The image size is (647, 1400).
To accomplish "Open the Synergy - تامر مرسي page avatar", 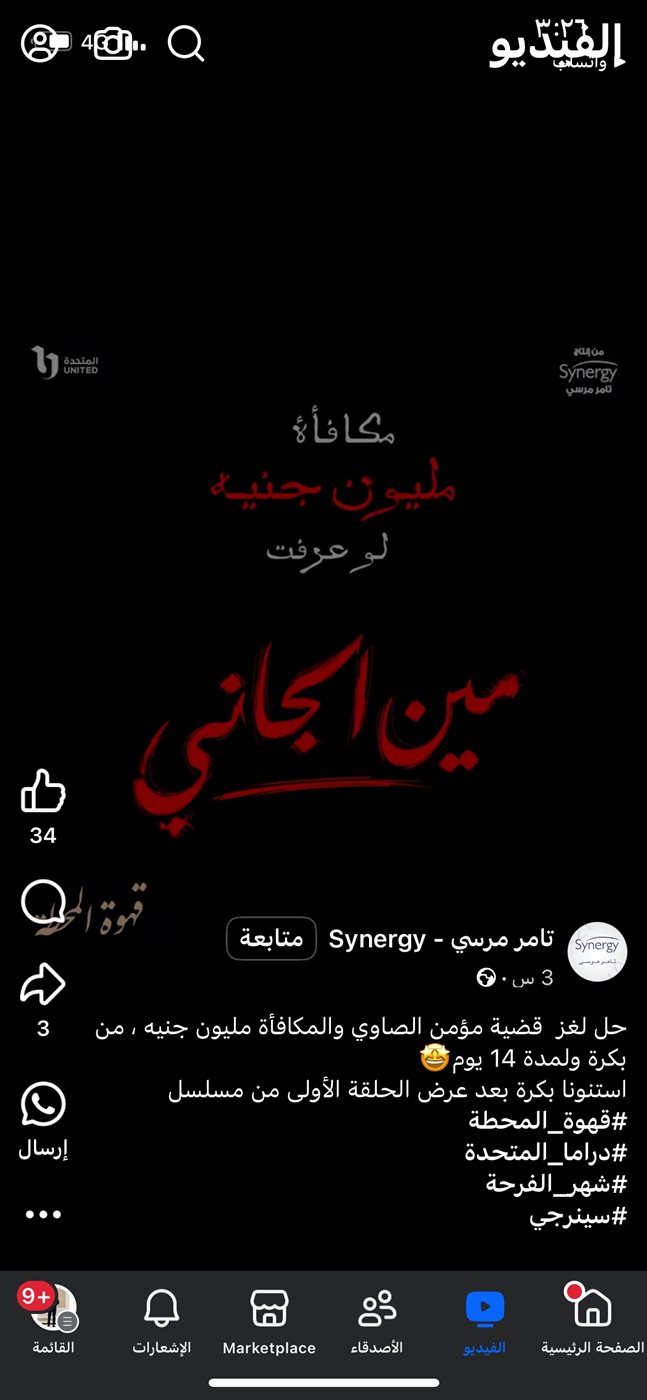I will pyautogui.click(x=597, y=951).
